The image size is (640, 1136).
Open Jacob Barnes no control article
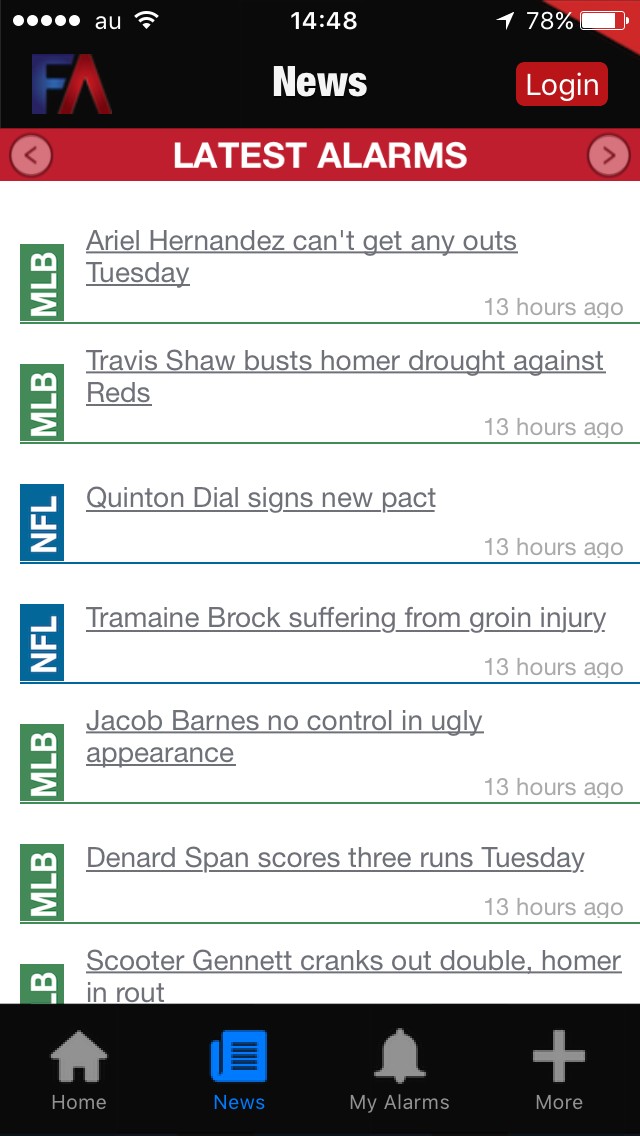point(285,737)
